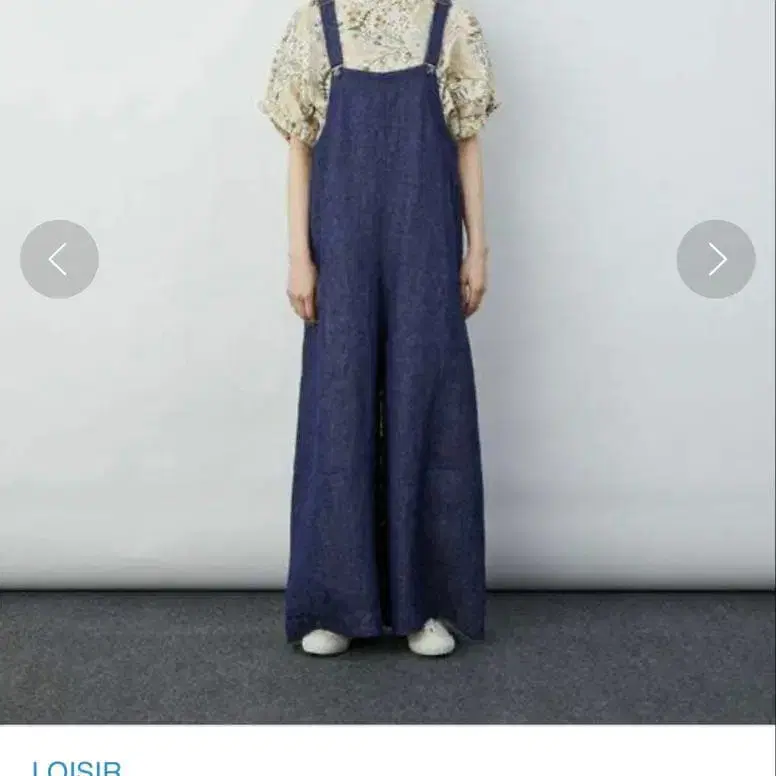Show the next product image
776x776 pixels.
point(716,259)
